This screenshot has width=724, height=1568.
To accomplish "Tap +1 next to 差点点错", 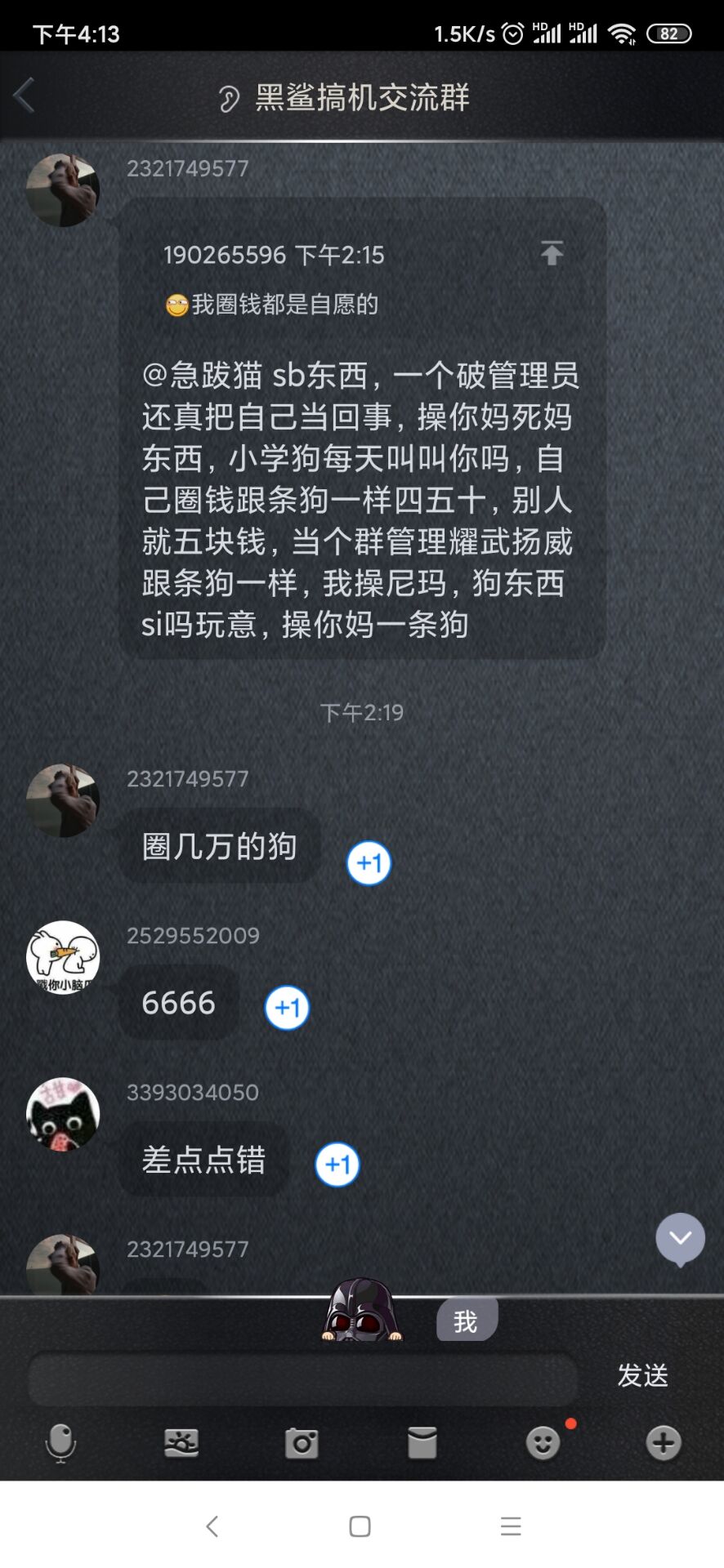I will point(337,1165).
